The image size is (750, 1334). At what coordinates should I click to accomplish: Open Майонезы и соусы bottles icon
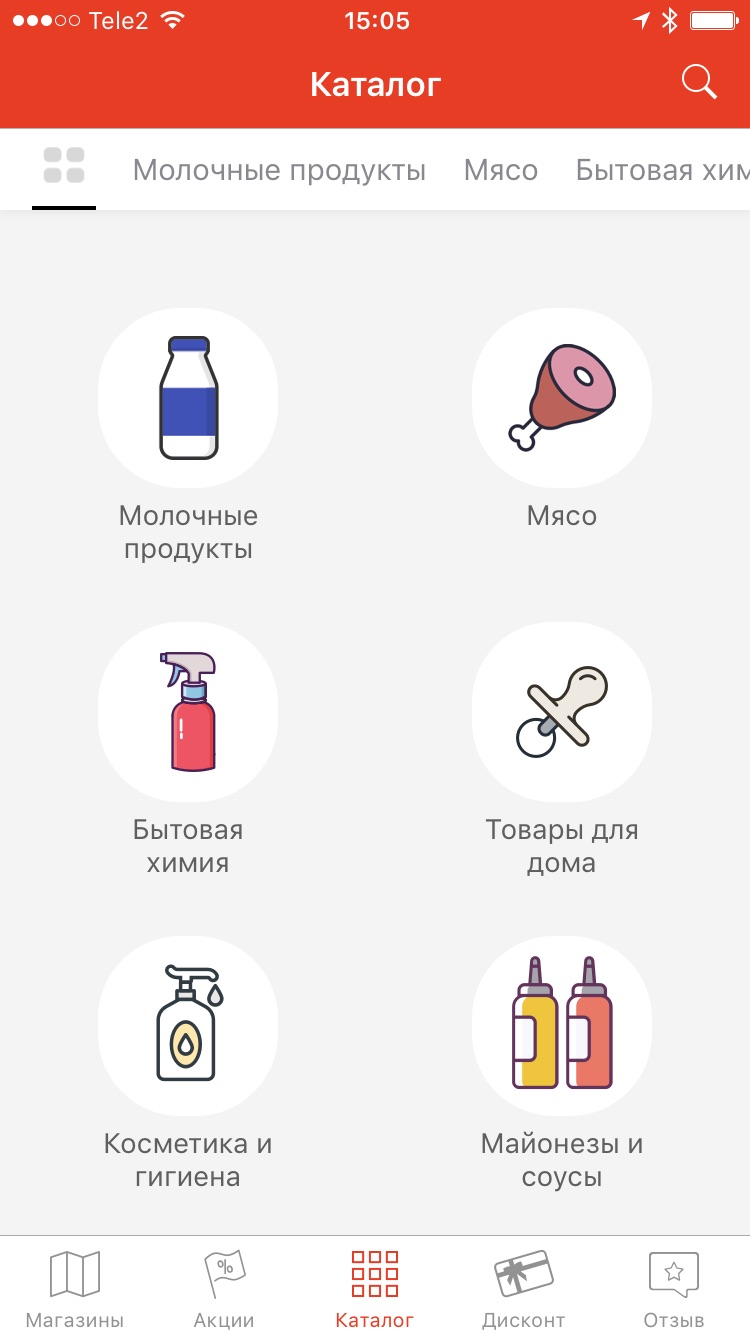(x=561, y=1025)
